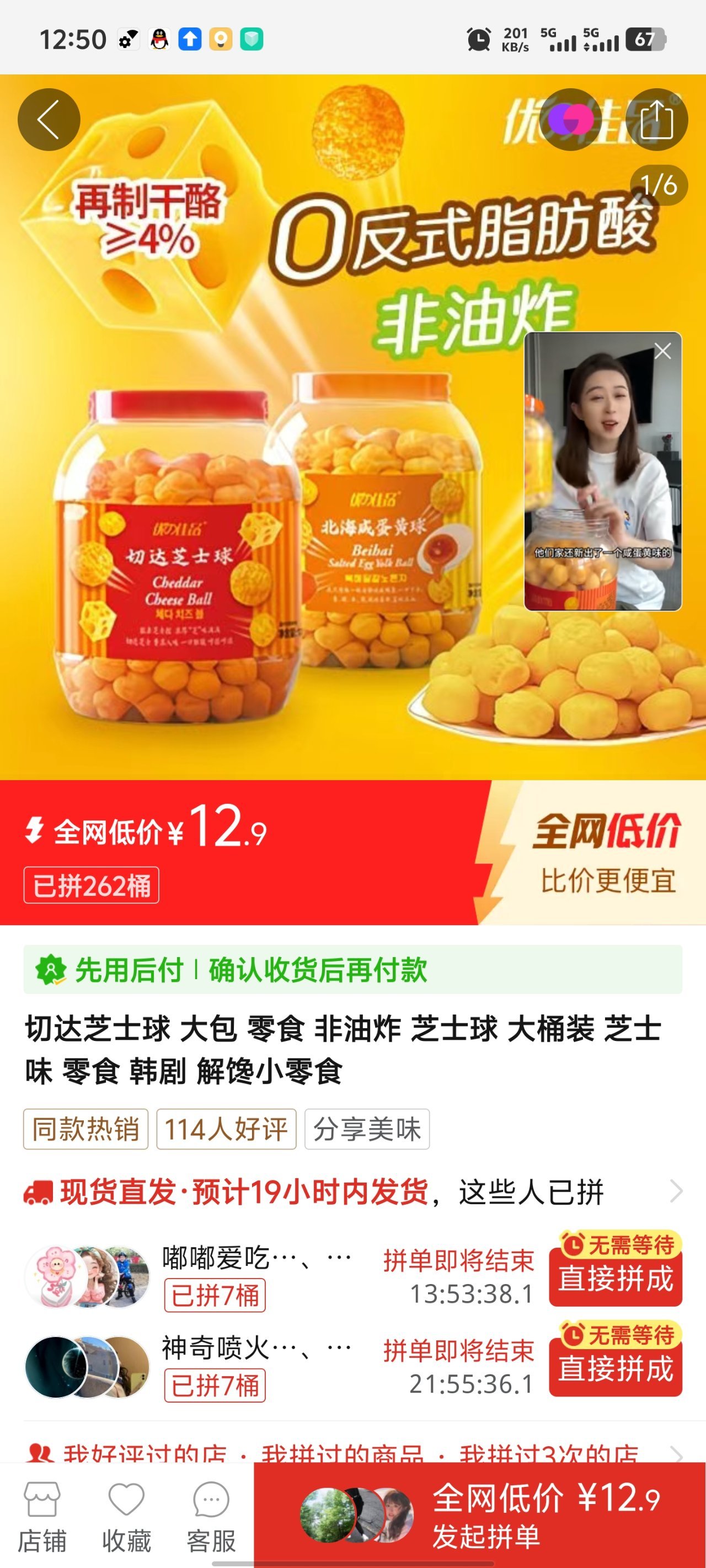Select the 同款热销 tag
This screenshot has width=706, height=1568.
[x=86, y=1129]
